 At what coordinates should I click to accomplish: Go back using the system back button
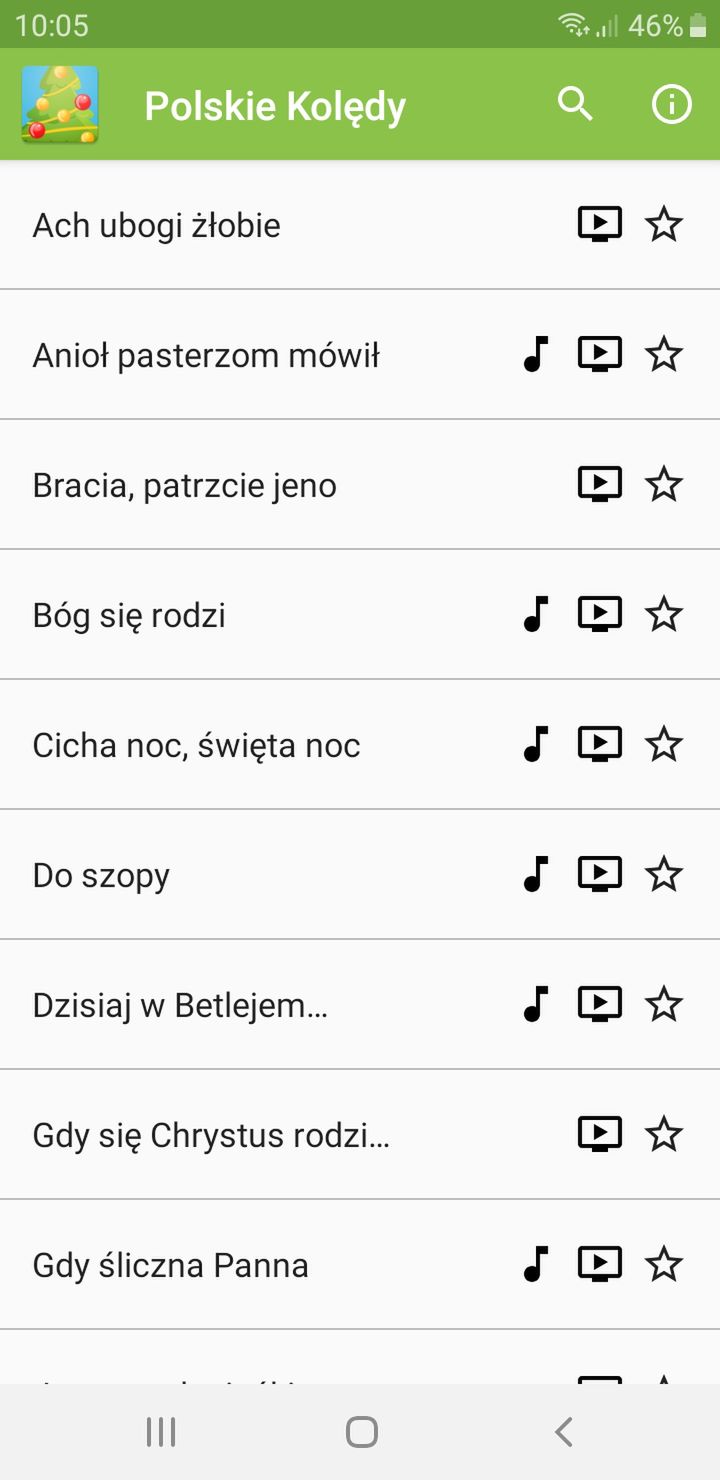pos(564,1432)
